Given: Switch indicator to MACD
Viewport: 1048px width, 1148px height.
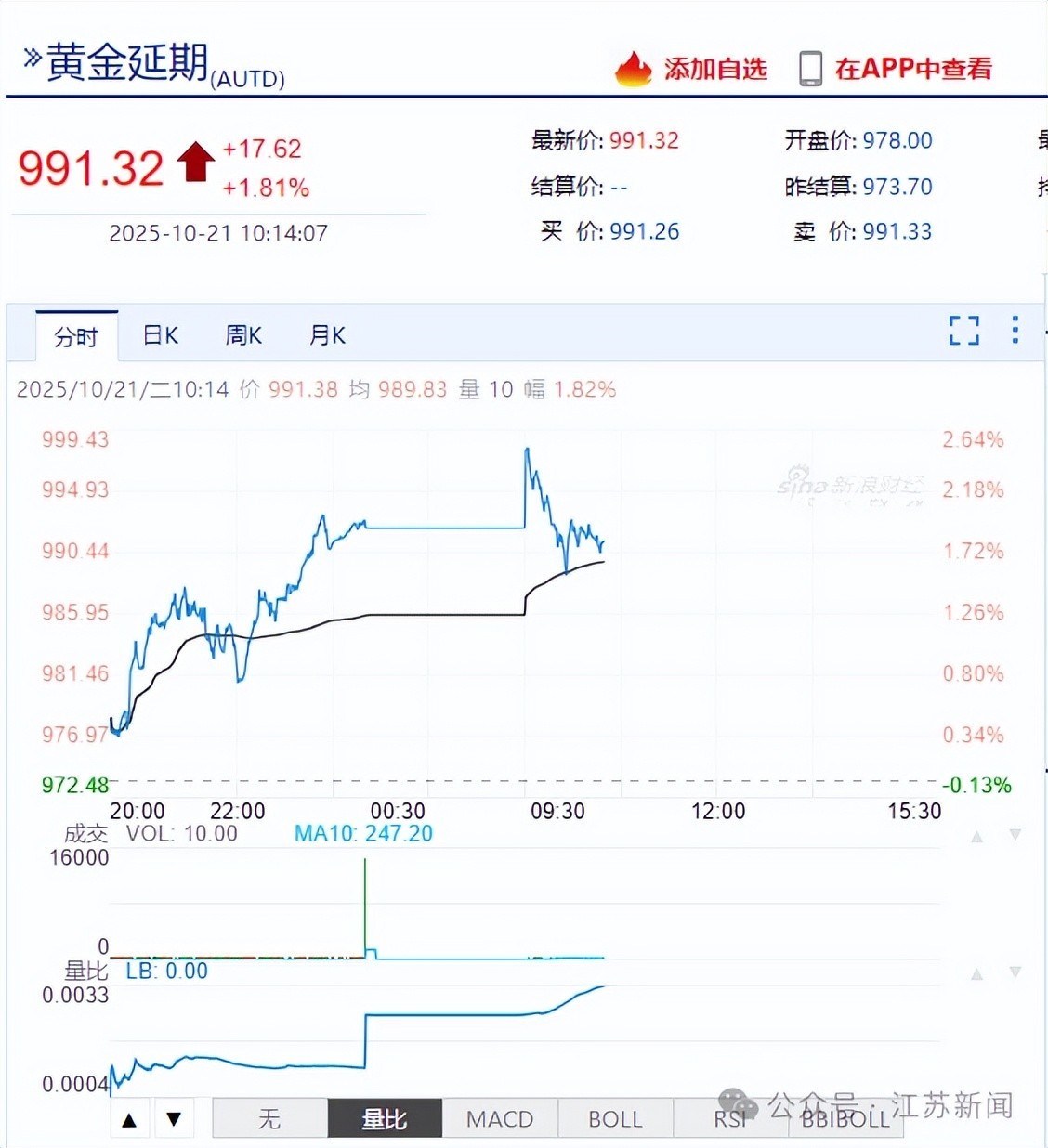Looking at the screenshot, I should point(500,1119).
